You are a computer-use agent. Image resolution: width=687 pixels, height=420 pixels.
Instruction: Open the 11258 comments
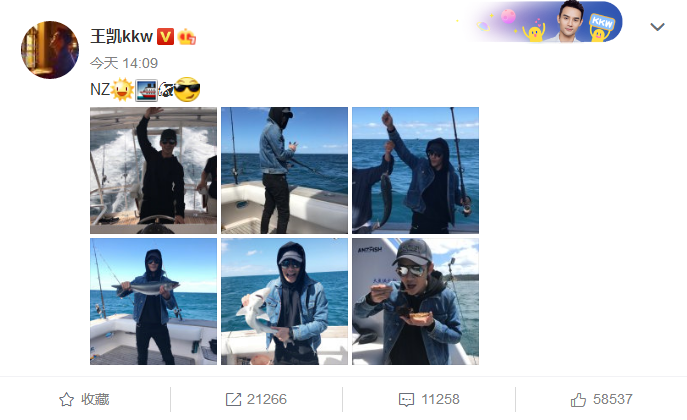[x=428, y=399]
